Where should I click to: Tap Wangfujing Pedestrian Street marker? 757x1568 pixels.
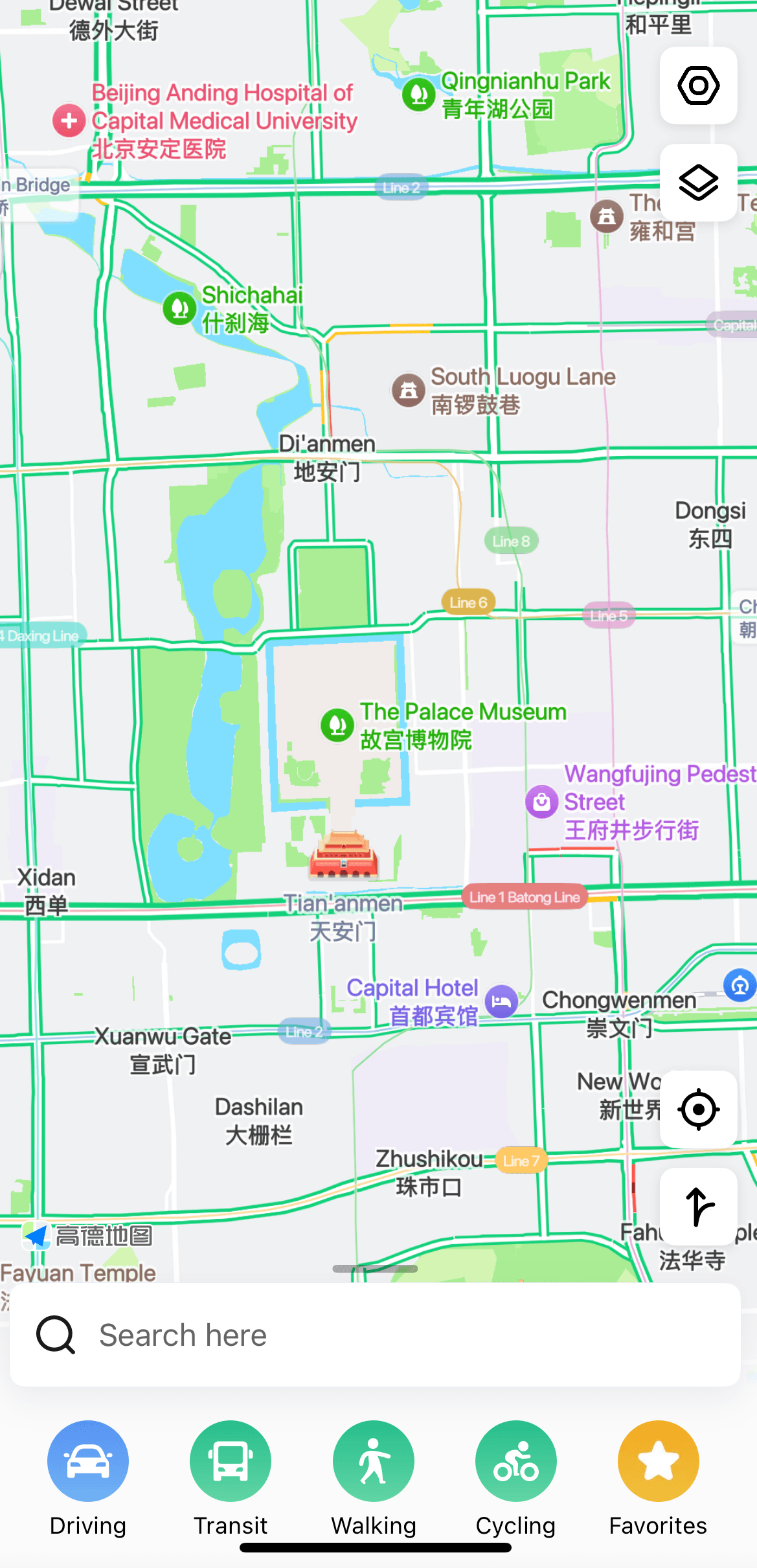[x=542, y=802]
